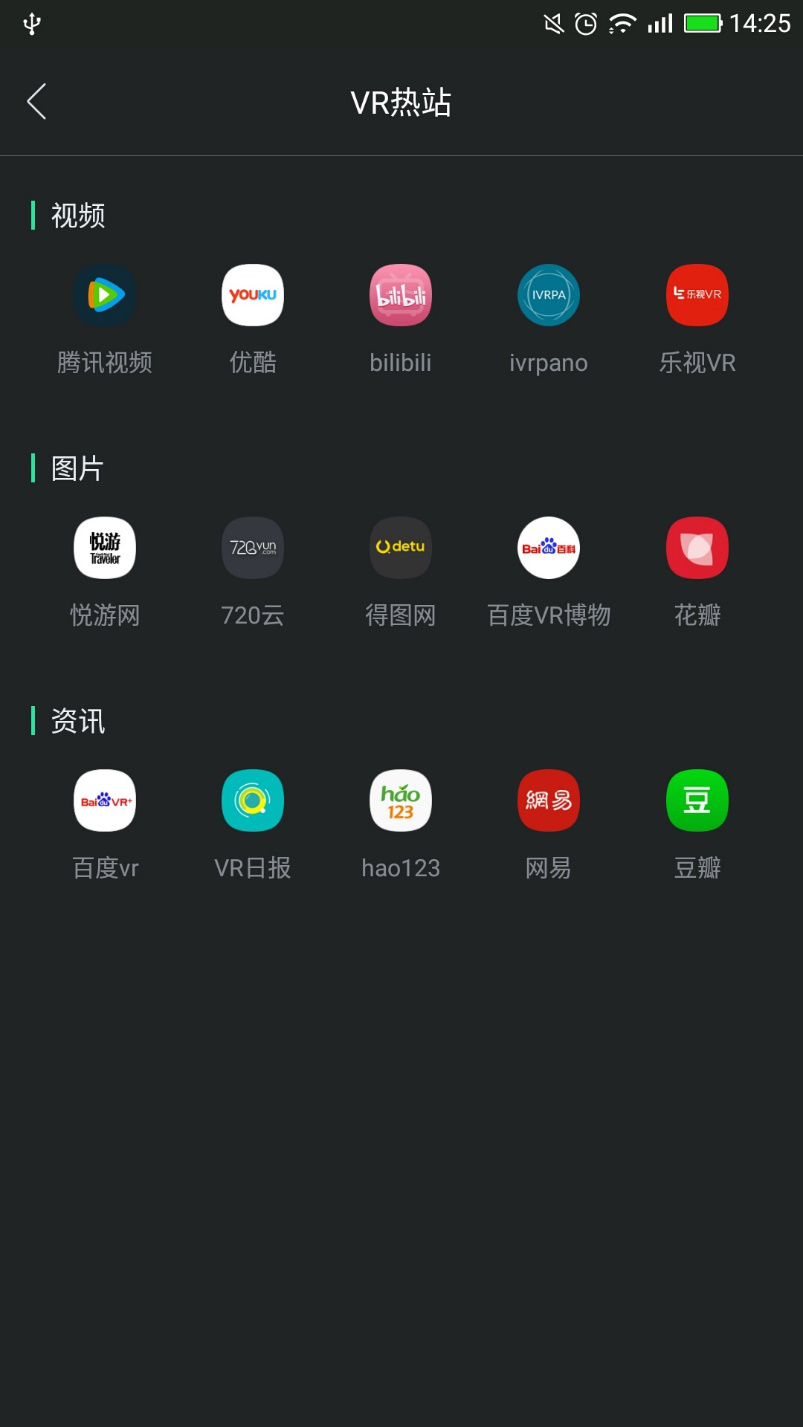Open hao123 site

[401, 801]
